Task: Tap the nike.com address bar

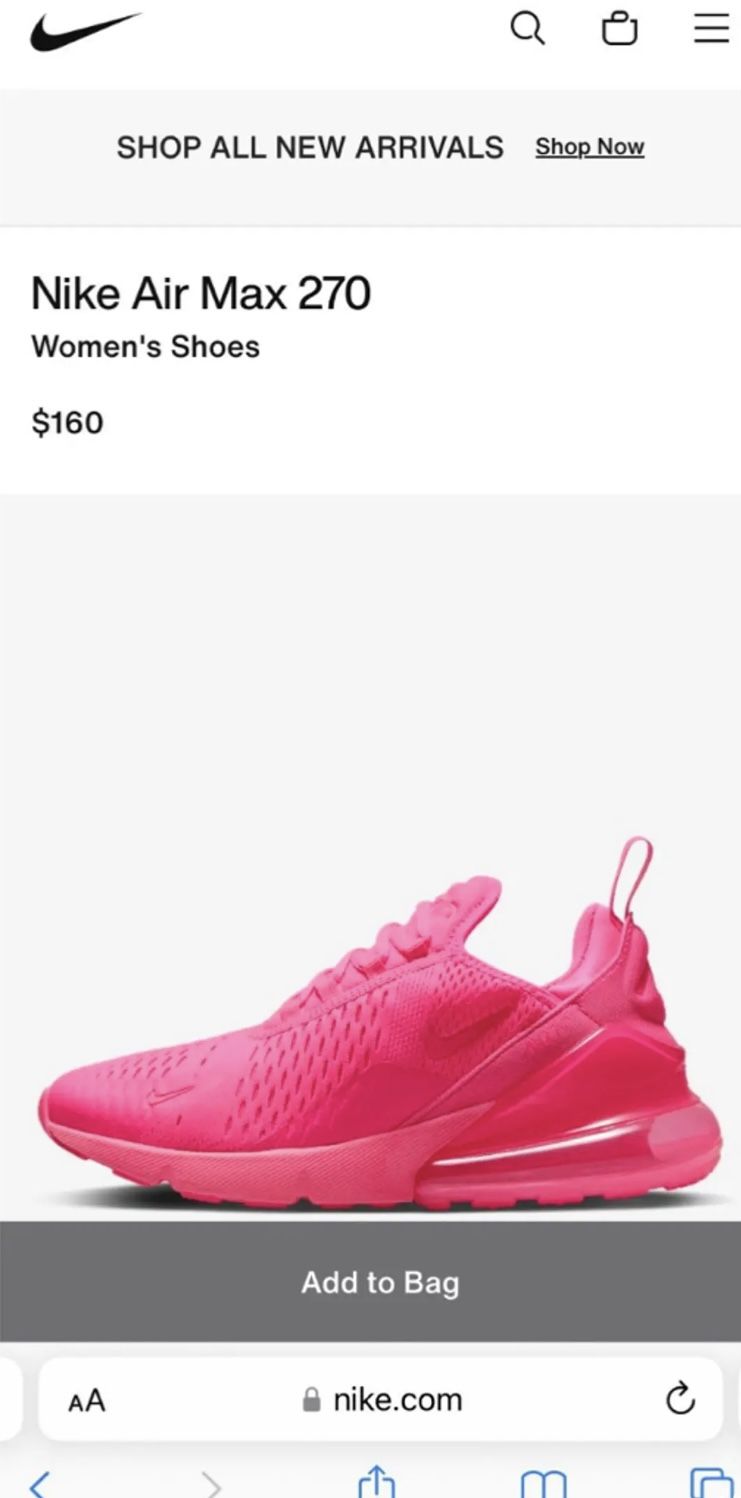Action: pos(385,1399)
